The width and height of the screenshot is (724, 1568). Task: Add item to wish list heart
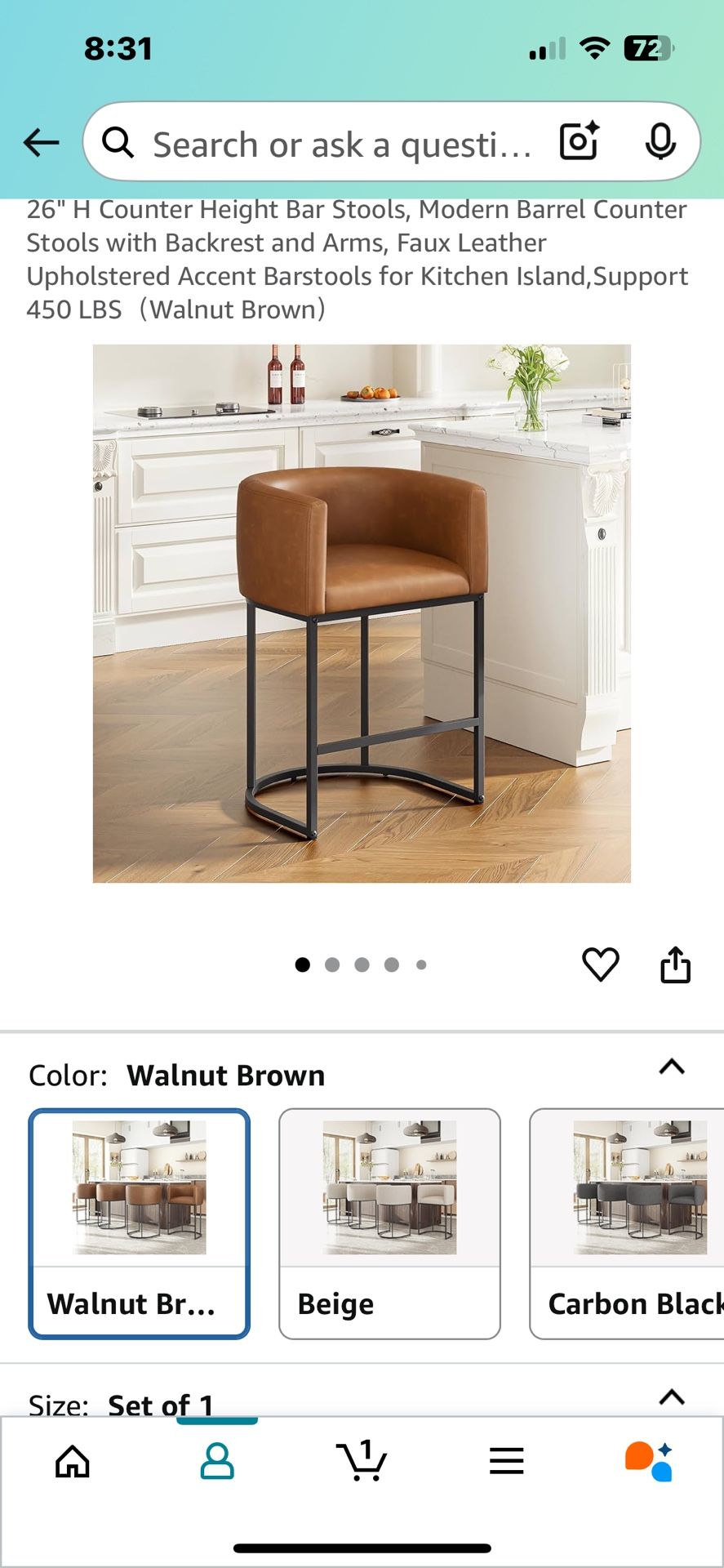click(600, 964)
